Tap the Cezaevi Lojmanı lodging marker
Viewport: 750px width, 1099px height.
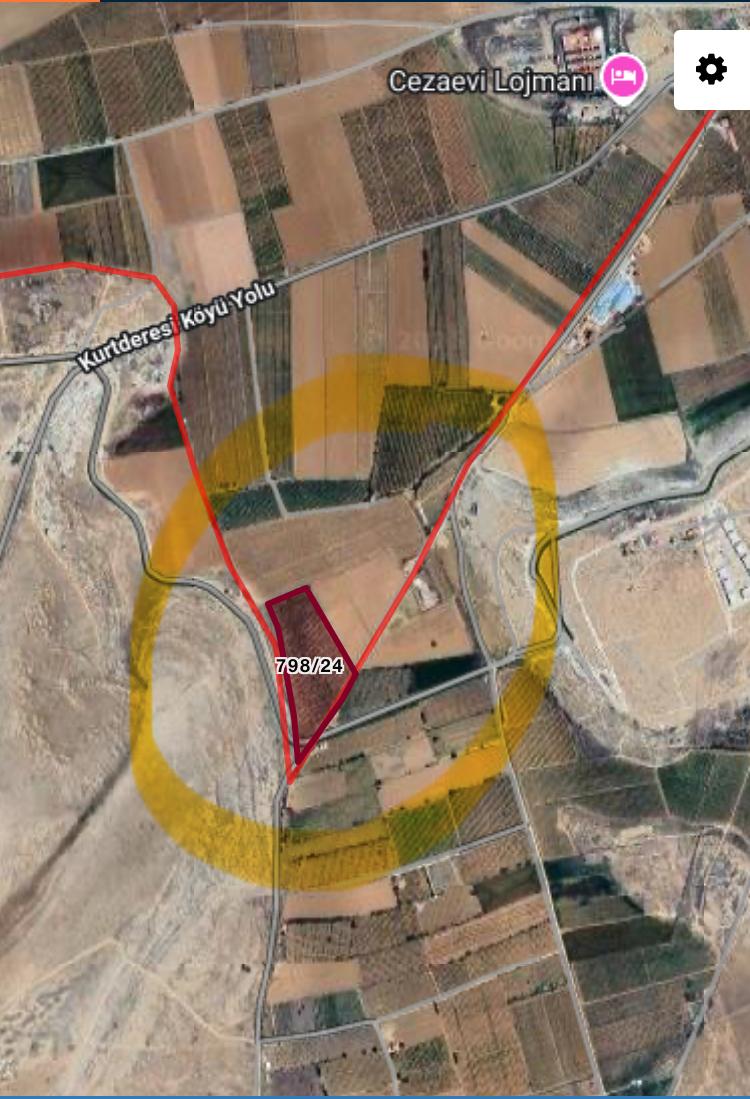[623, 77]
